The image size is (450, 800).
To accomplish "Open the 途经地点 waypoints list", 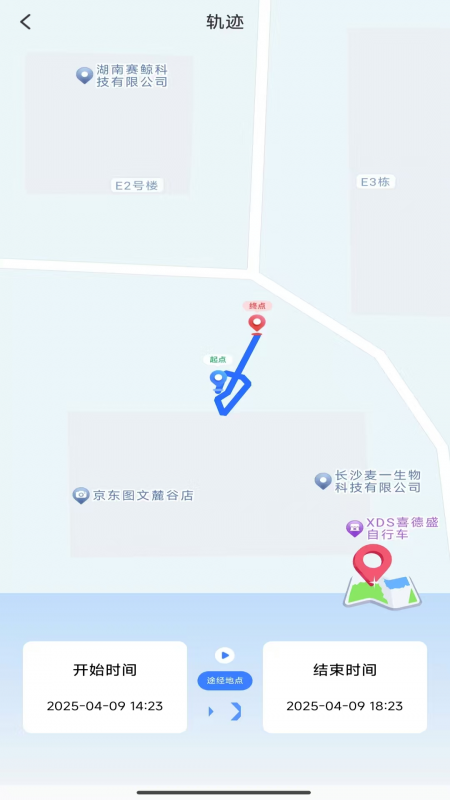I will point(225,681).
